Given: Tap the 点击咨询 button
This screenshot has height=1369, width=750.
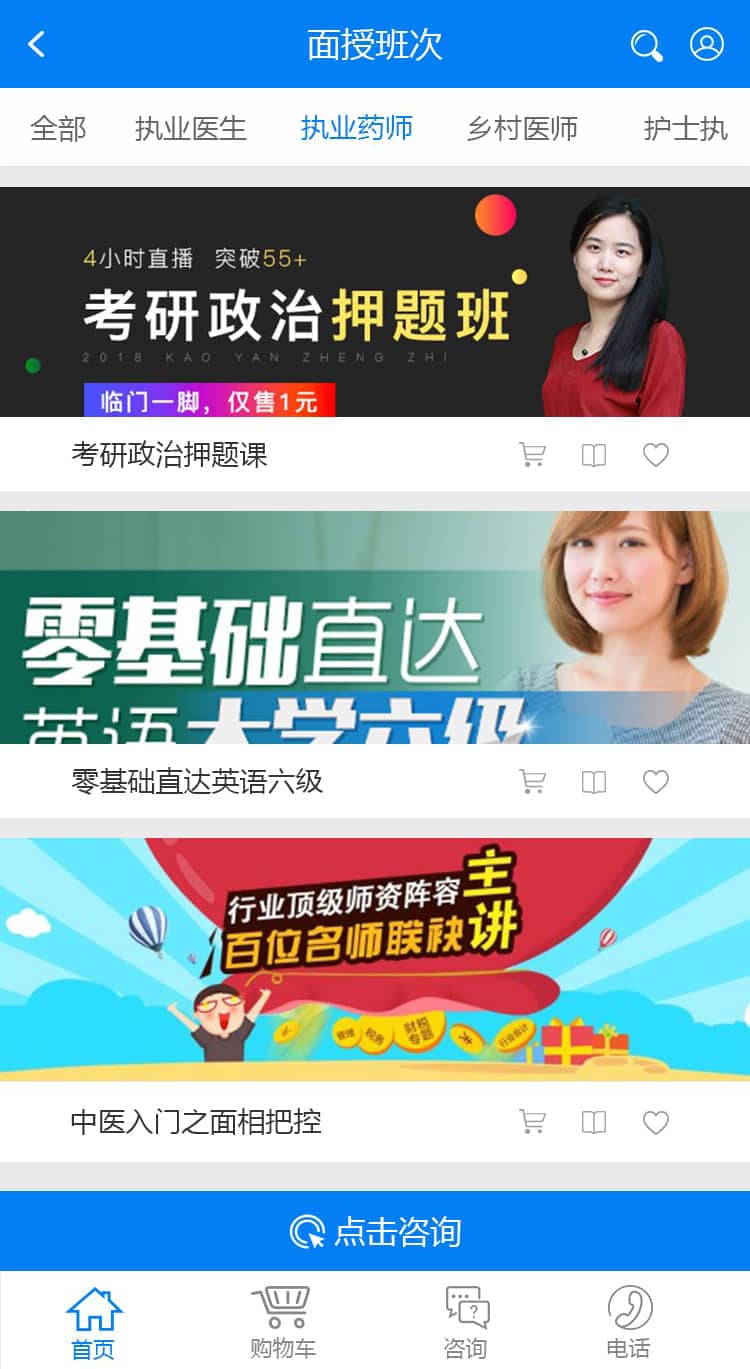Looking at the screenshot, I should click(x=375, y=1231).
